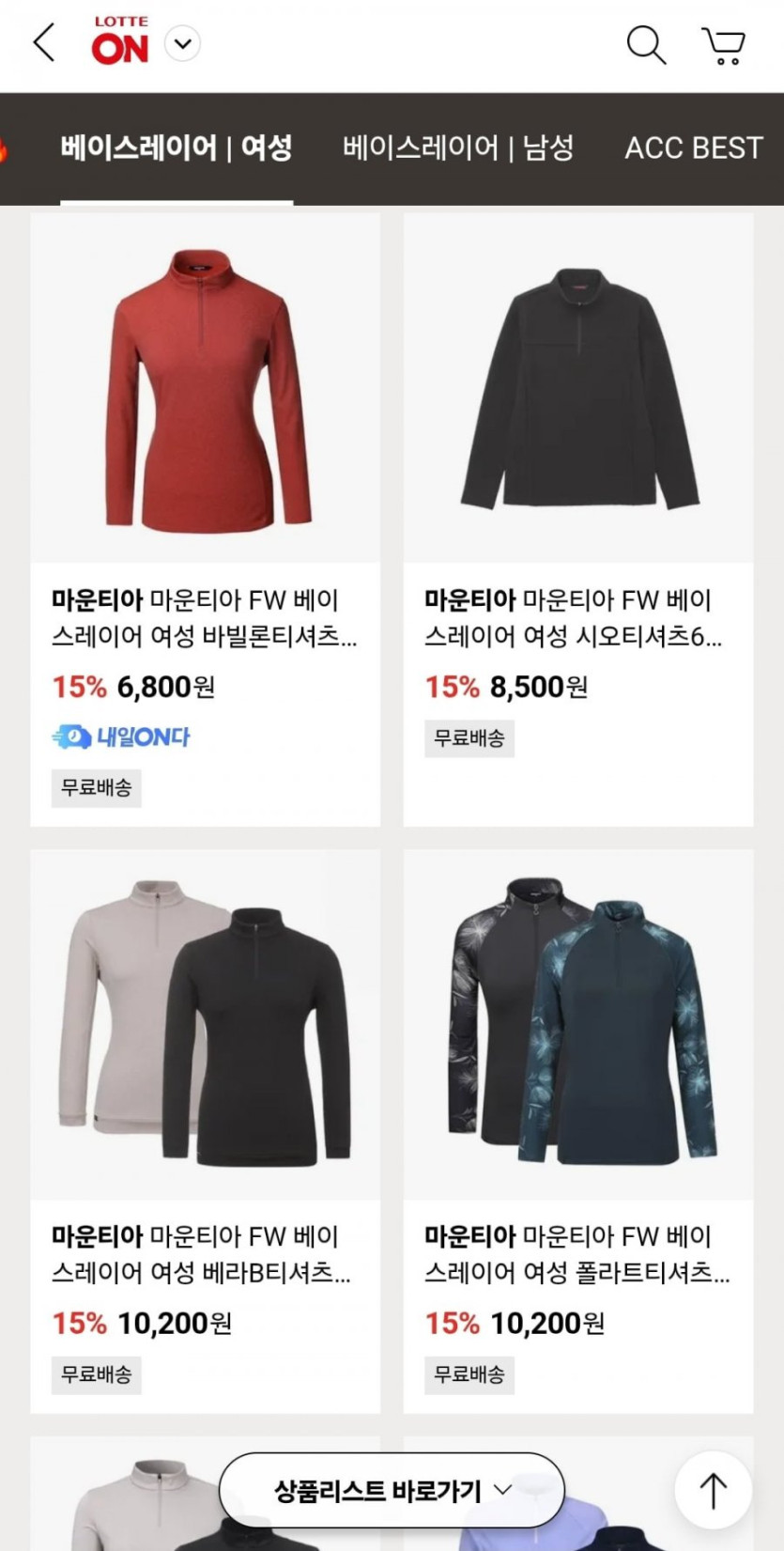Switch to the ACC BEST tab

pyautogui.click(x=693, y=148)
